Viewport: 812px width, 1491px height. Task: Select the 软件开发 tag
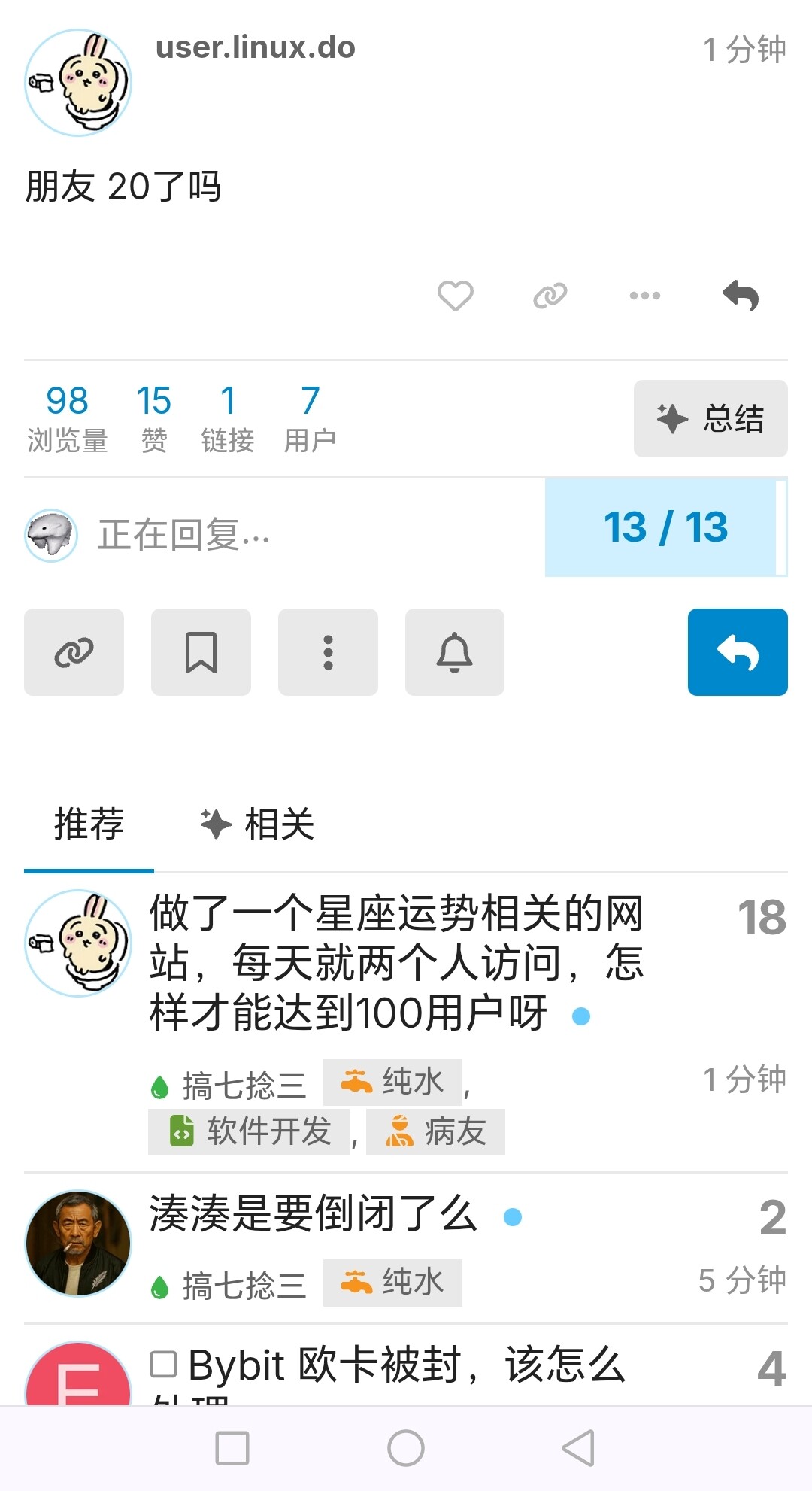point(250,1131)
